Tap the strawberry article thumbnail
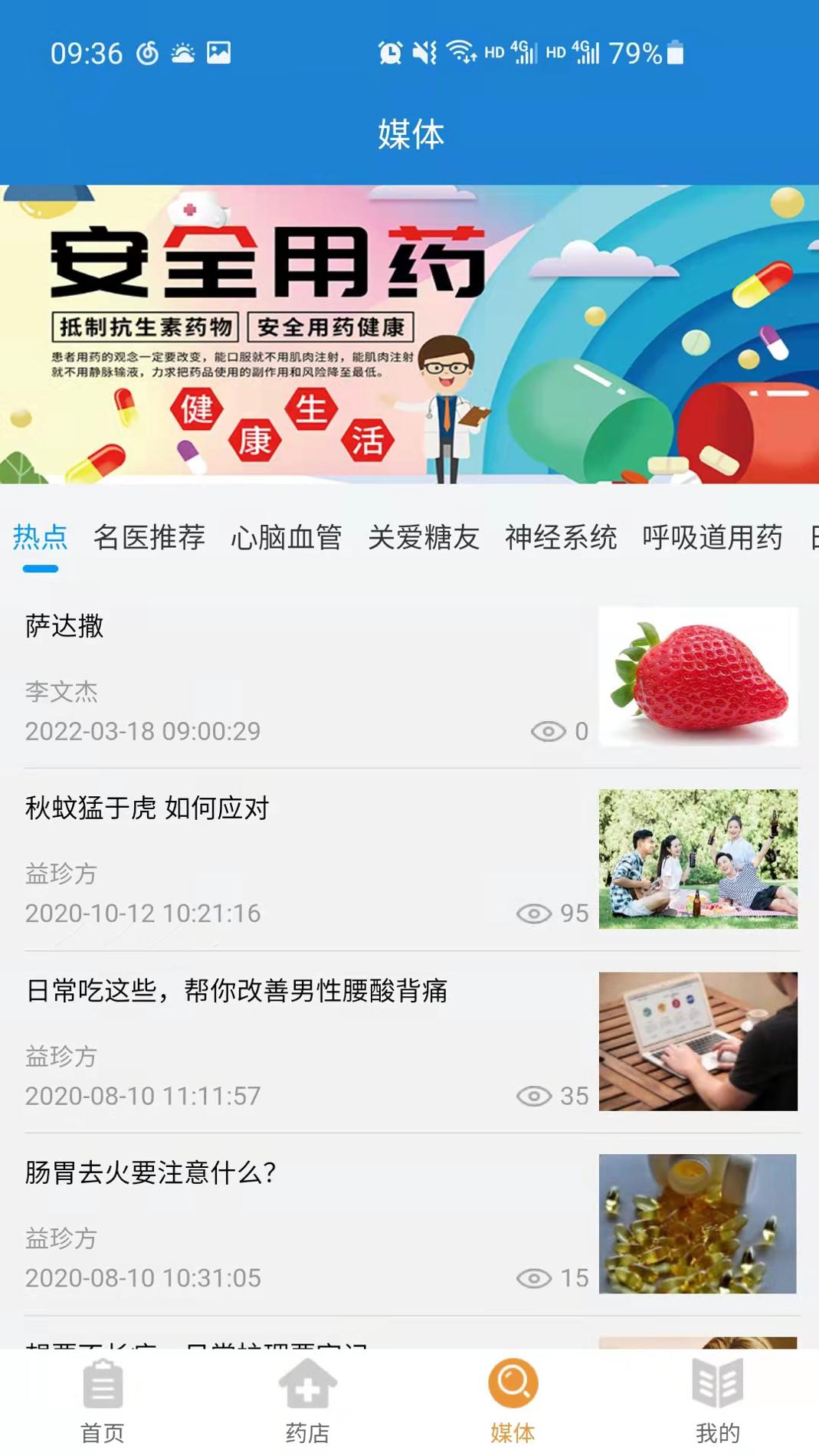Image resolution: width=819 pixels, height=1456 pixels. [699, 677]
